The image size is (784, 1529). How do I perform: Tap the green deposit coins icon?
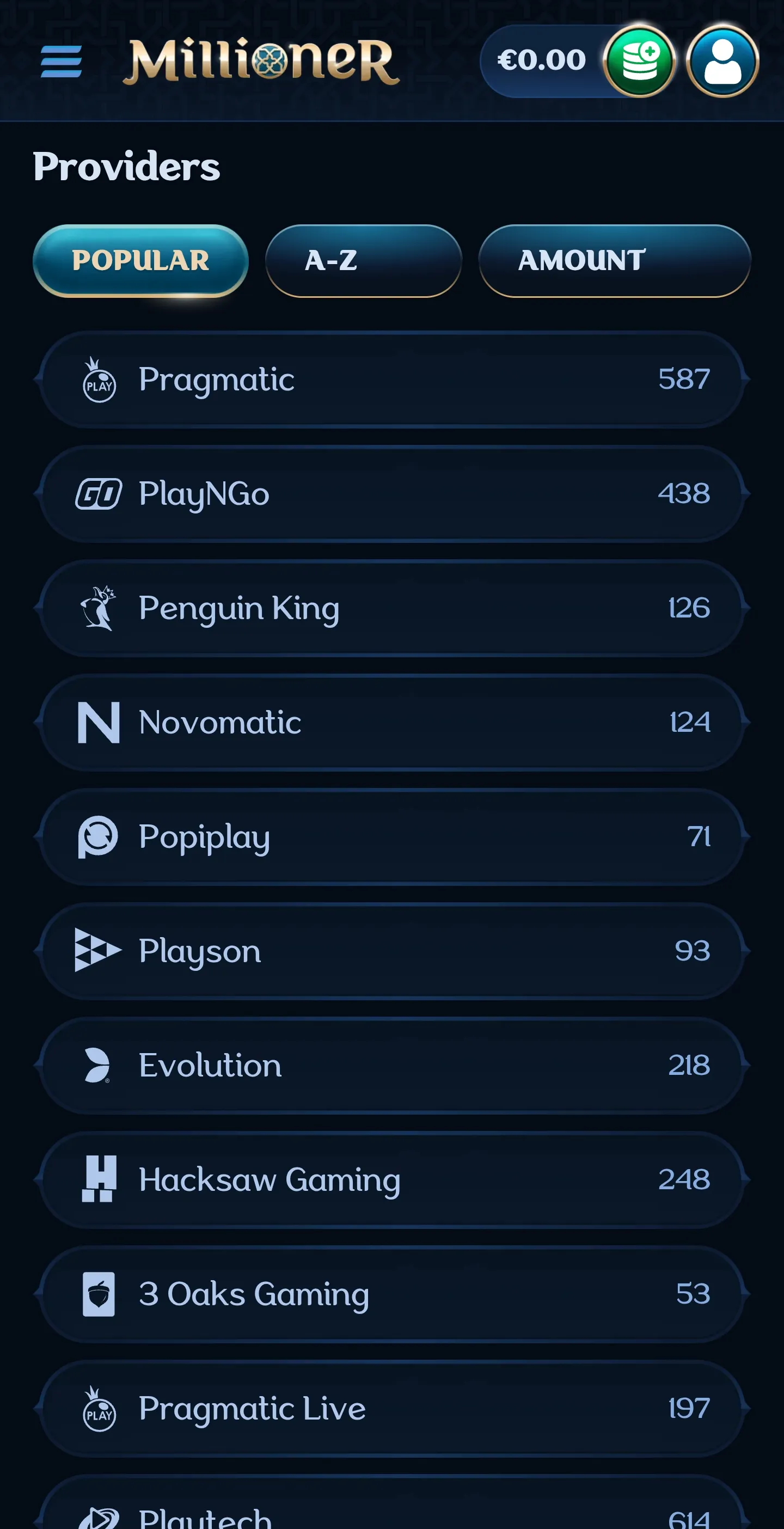coord(639,61)
